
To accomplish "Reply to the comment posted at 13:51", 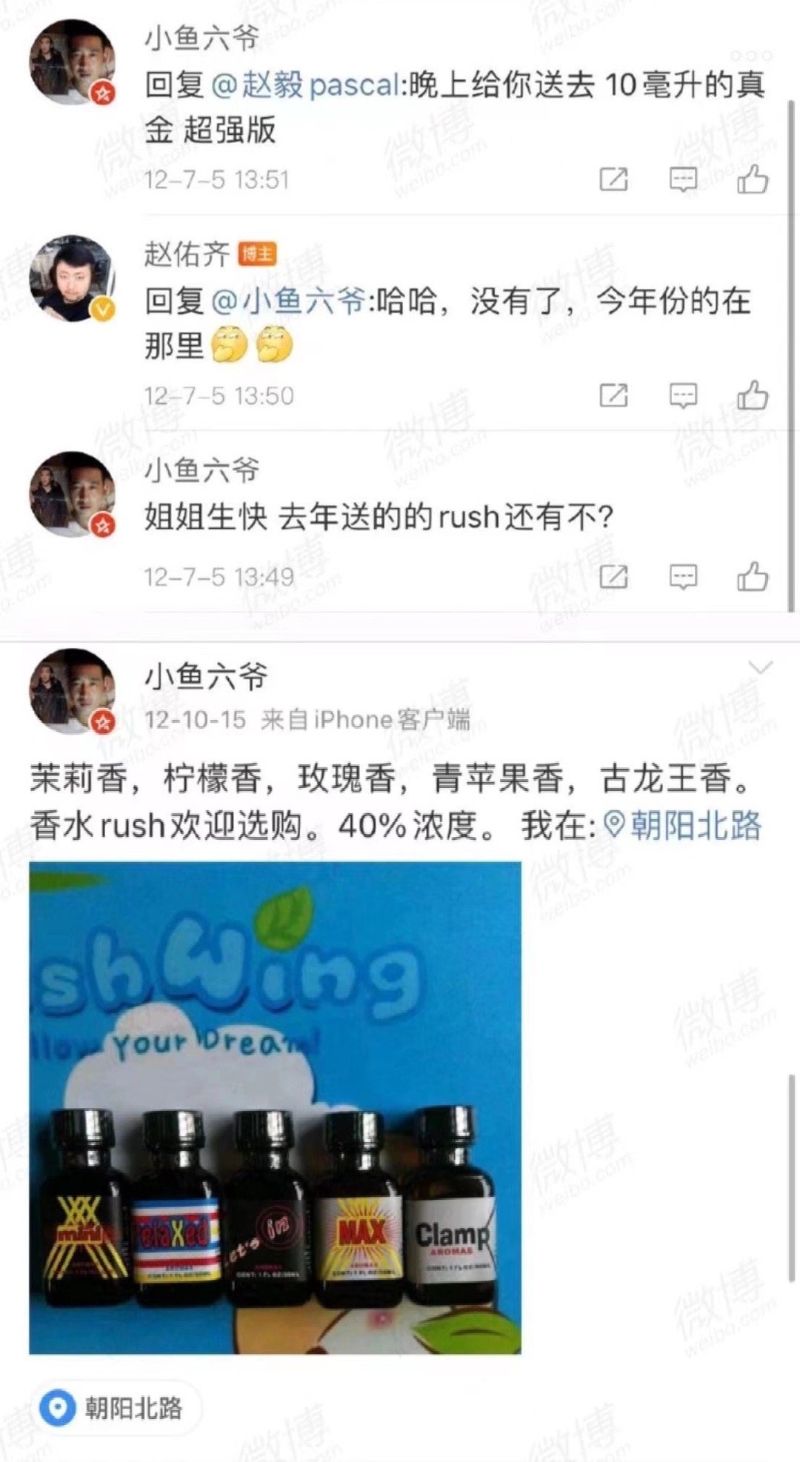I will (683, 179).
